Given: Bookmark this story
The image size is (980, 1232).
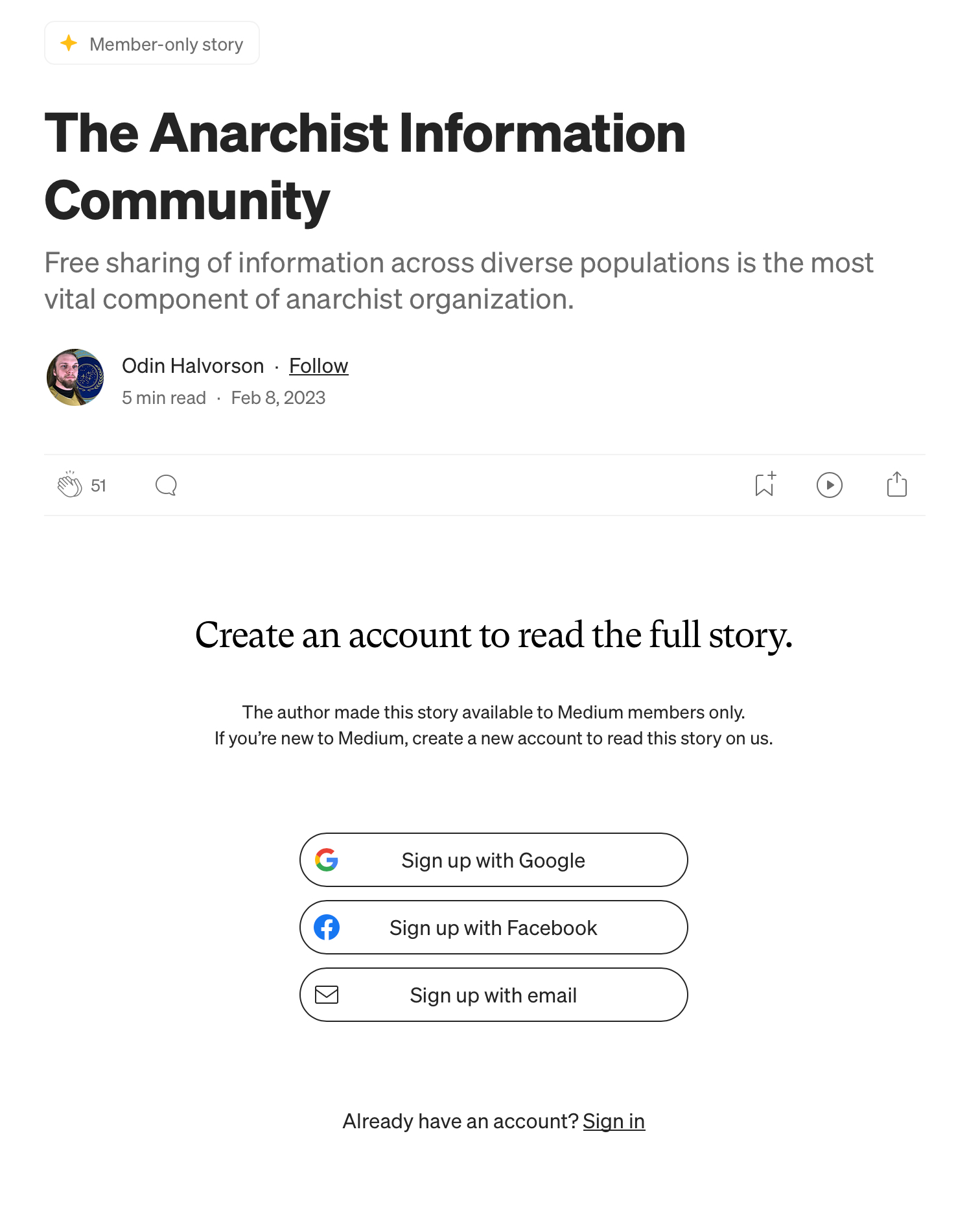Looking at the screenshot, I should [x=765, y=485].
